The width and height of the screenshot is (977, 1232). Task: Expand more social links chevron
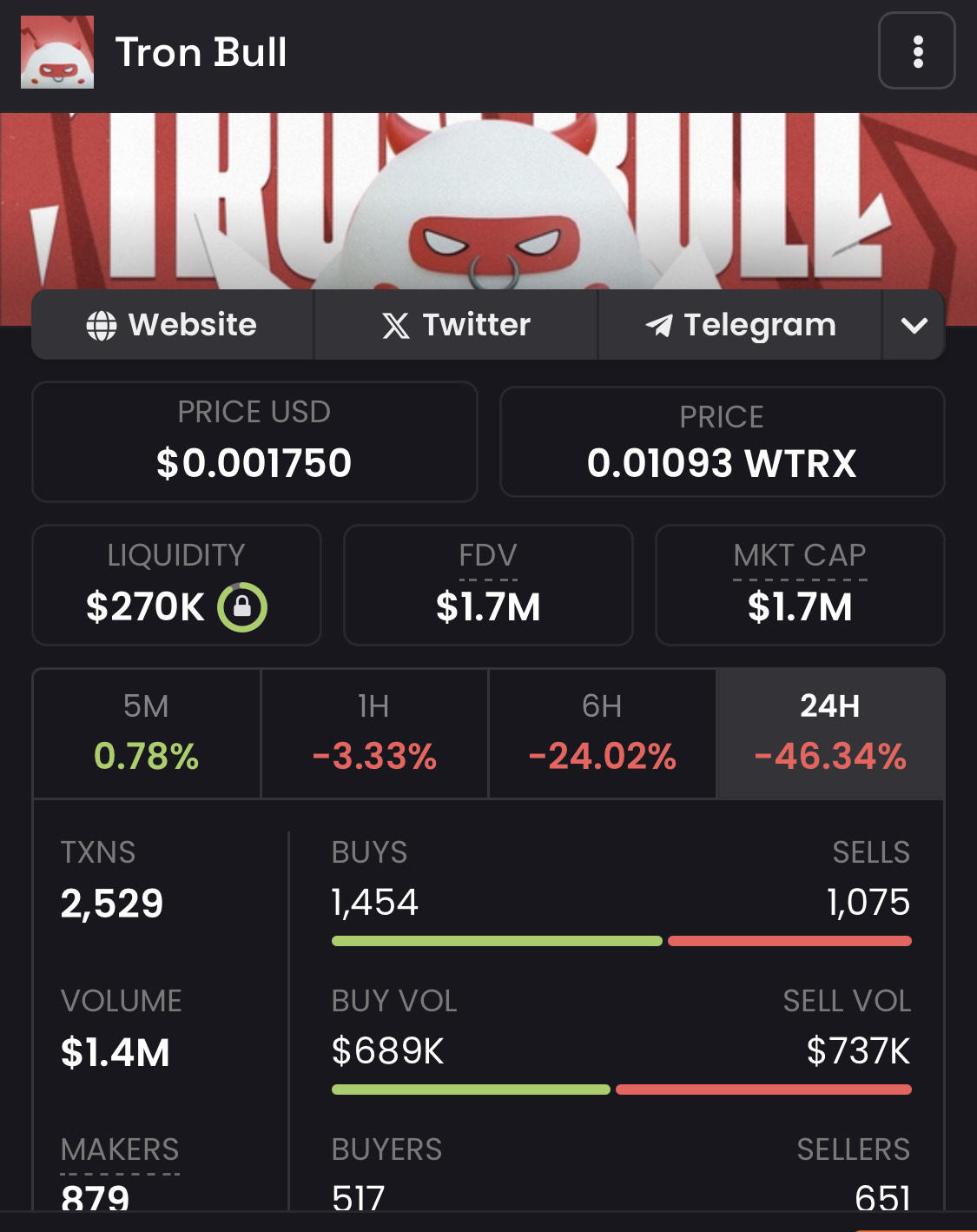[914, 325]
